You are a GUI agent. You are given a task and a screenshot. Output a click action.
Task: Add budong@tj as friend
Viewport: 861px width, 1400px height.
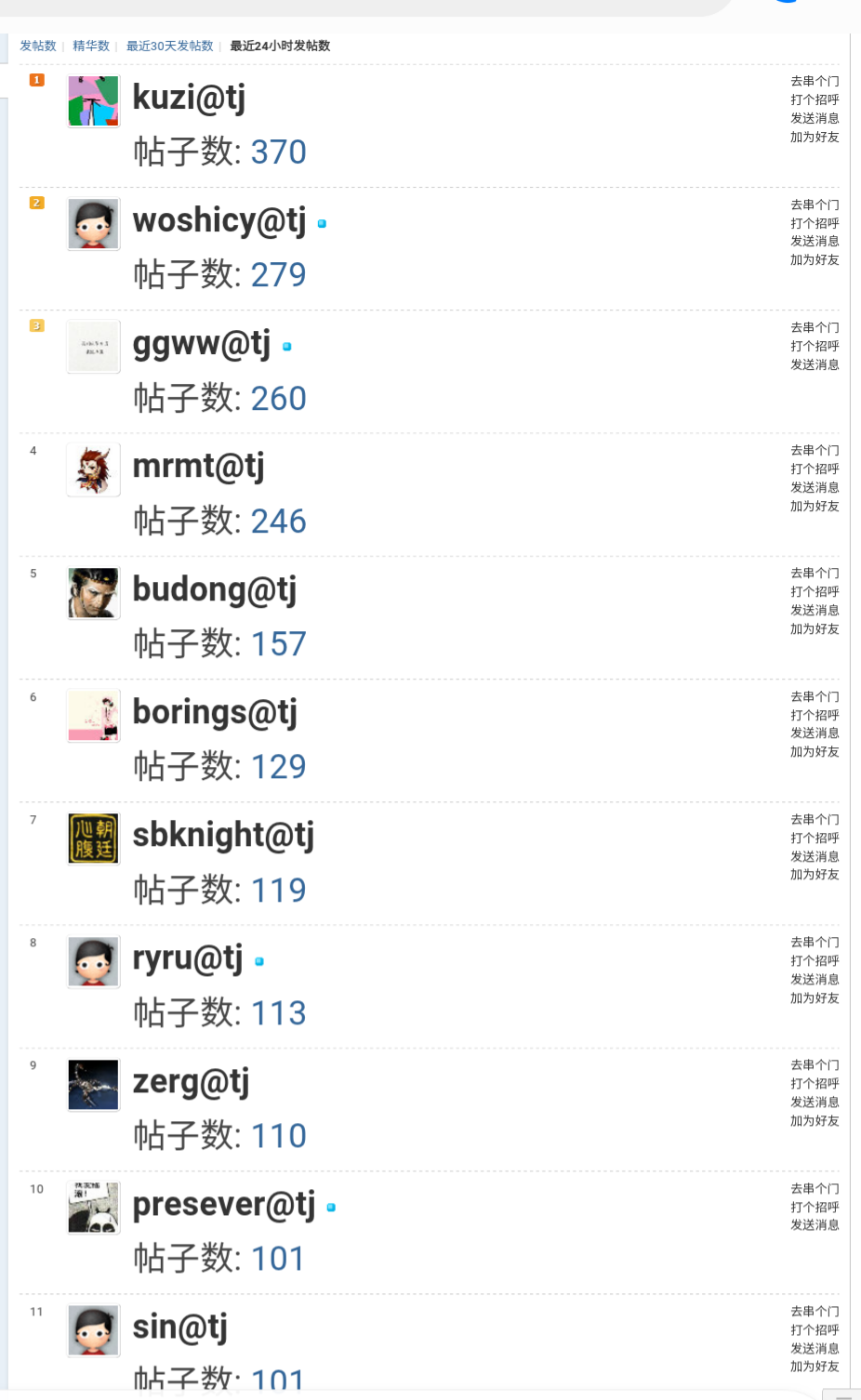pyautogui.click(x=815, y=629)
